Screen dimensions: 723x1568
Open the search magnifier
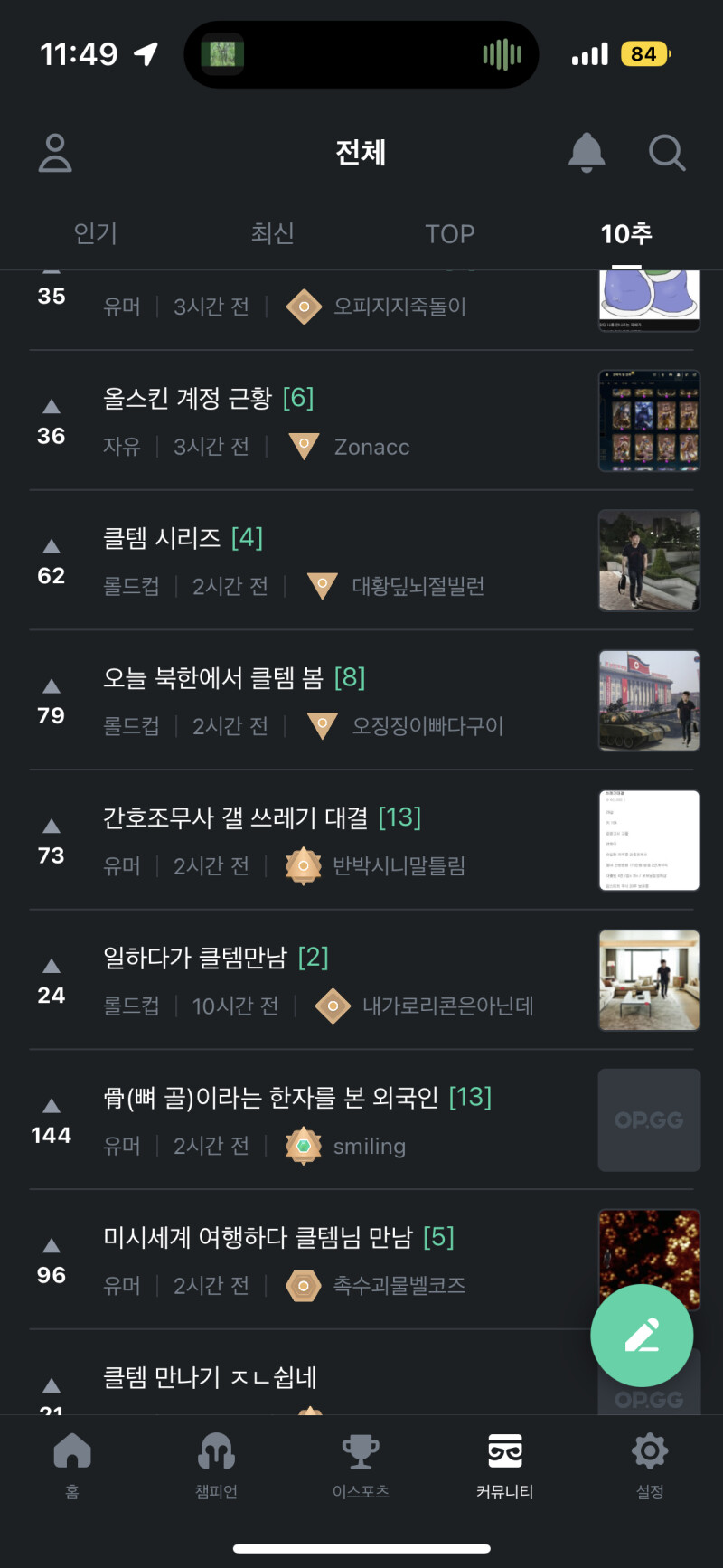[x=667, y=153]
